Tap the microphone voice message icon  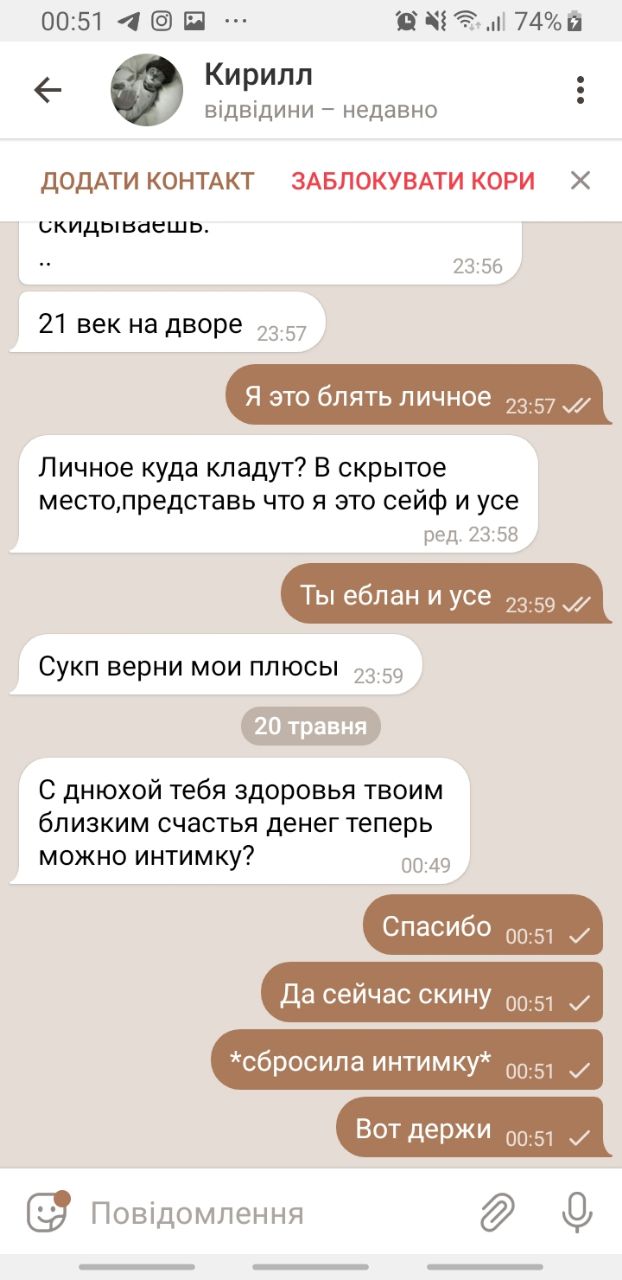click(x=576, y=1213)
